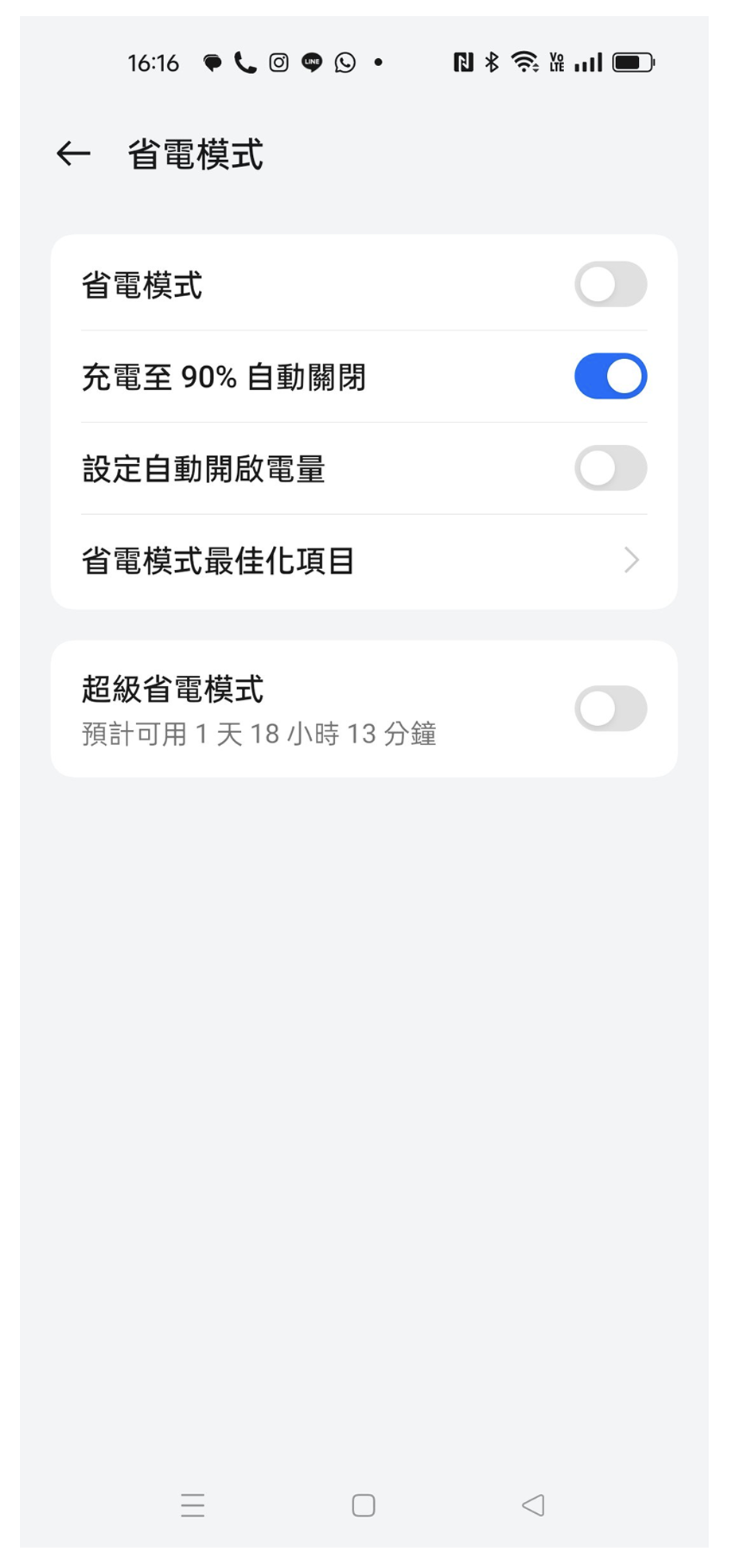Tap the system home button
Screen dimensions: 732x1568
coord(364,1505)
